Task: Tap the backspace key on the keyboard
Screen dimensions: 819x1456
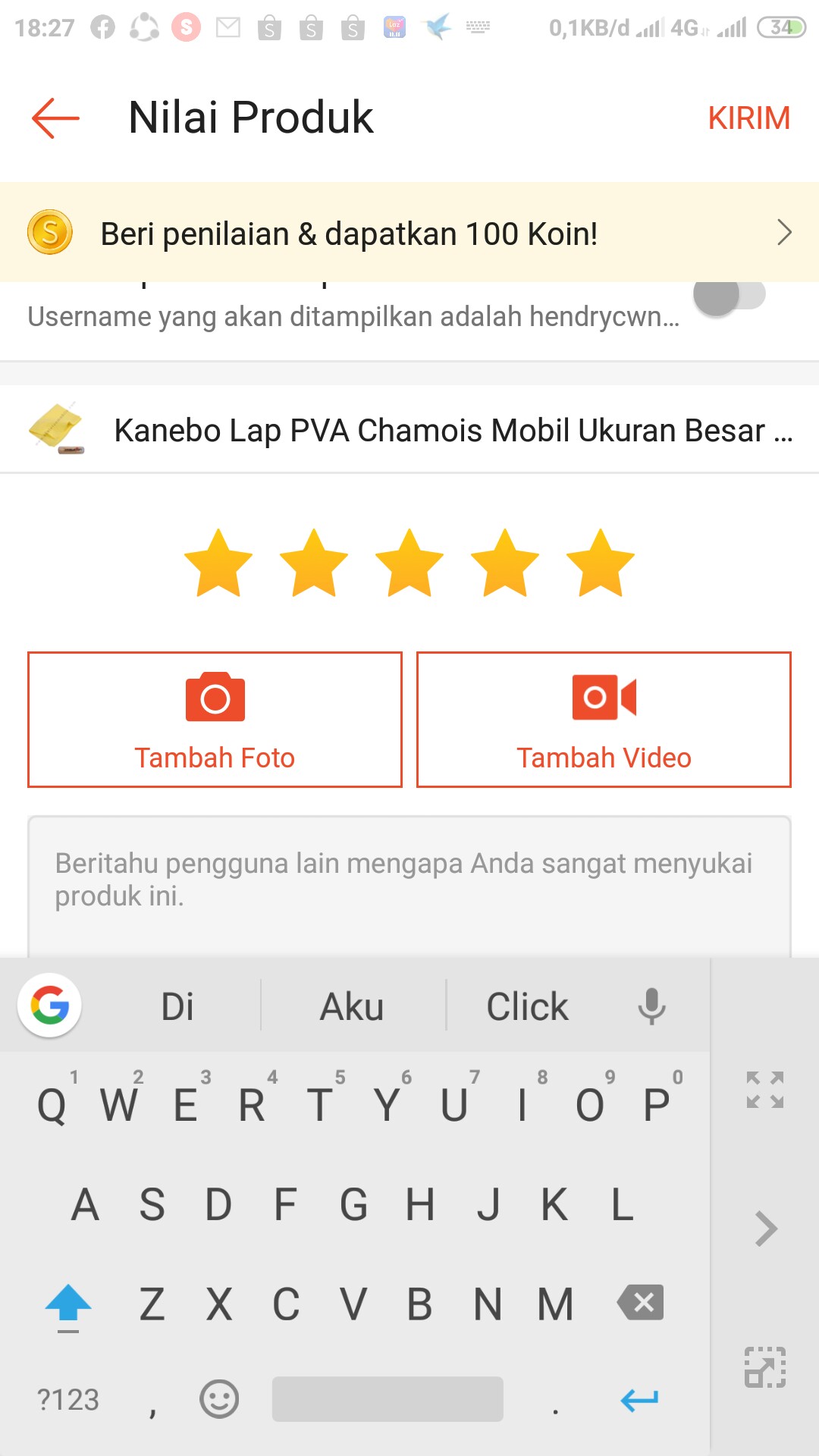Action: (x=641, y=1303)
